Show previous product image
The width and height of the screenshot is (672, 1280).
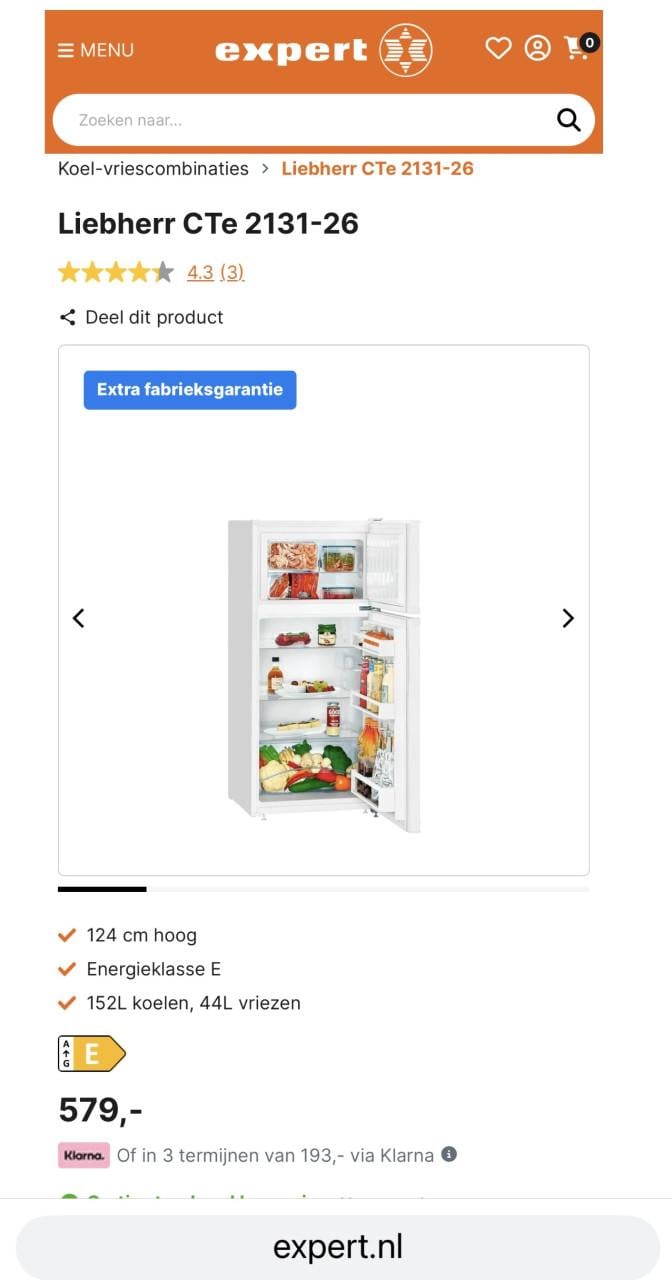click(x=79, y=618)
